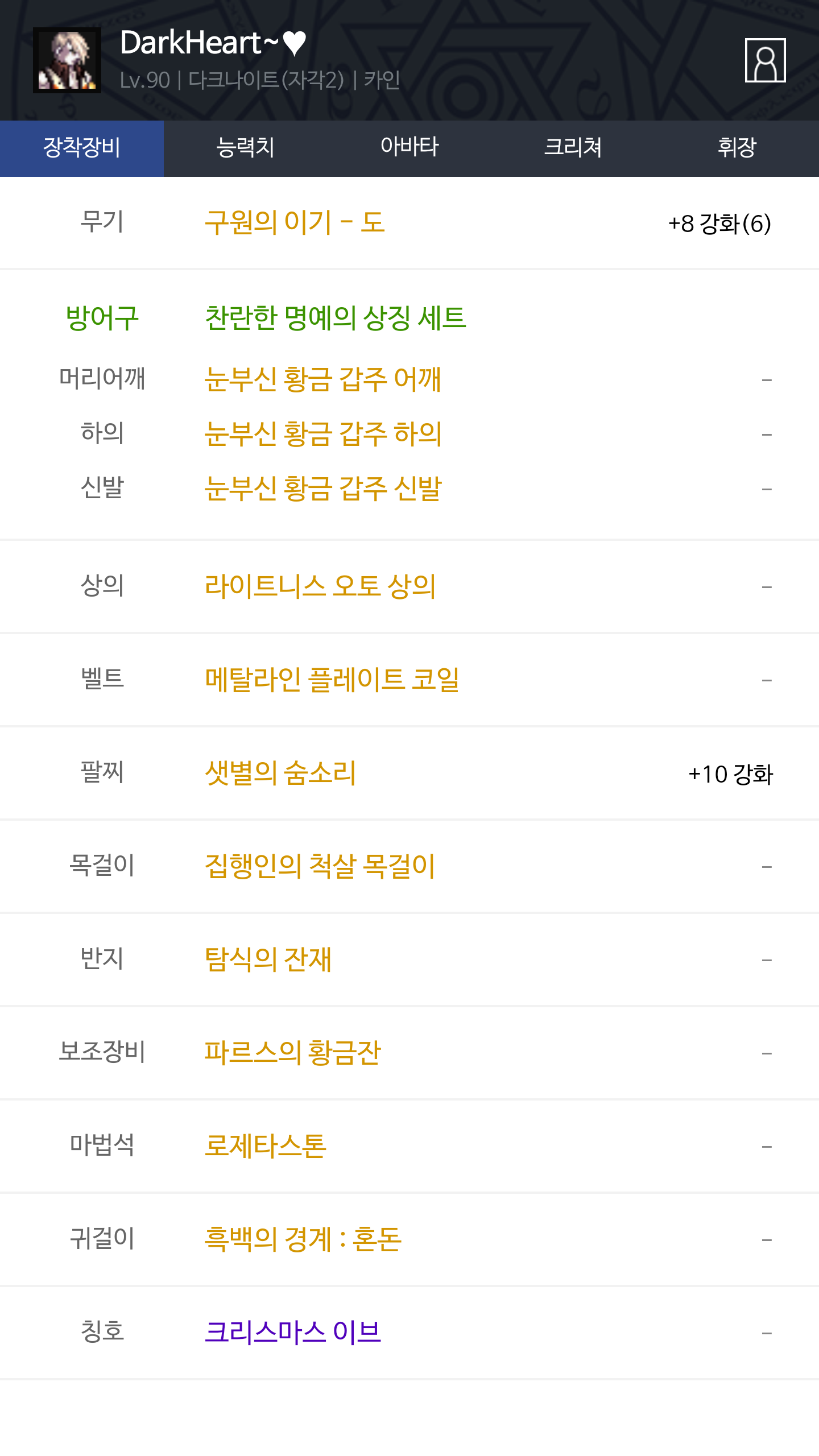Open belt item 메탈라인 플레이트 코일
The width and height of the screenshot is (819, 1456).
[332, 680]
